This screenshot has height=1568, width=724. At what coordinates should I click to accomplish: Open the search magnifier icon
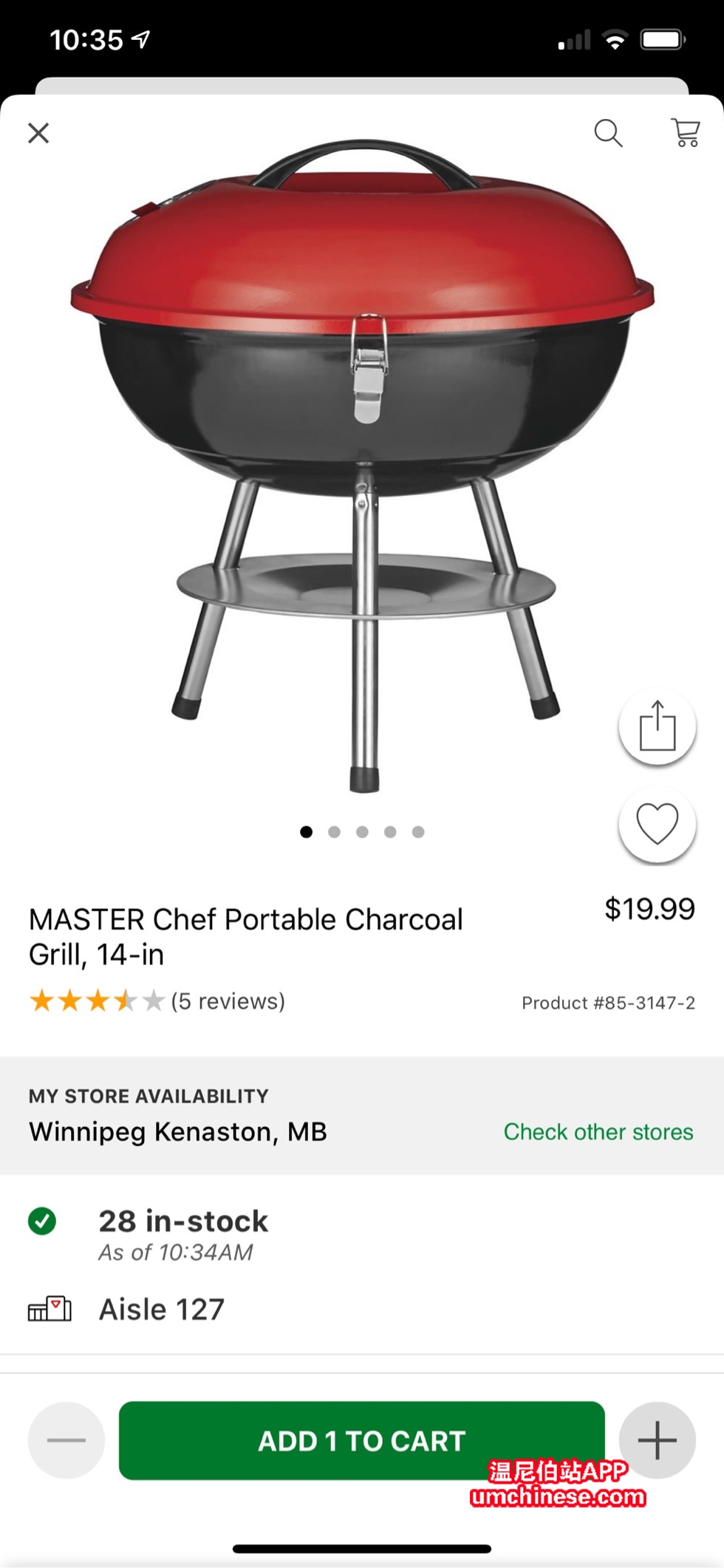point(608,134)
